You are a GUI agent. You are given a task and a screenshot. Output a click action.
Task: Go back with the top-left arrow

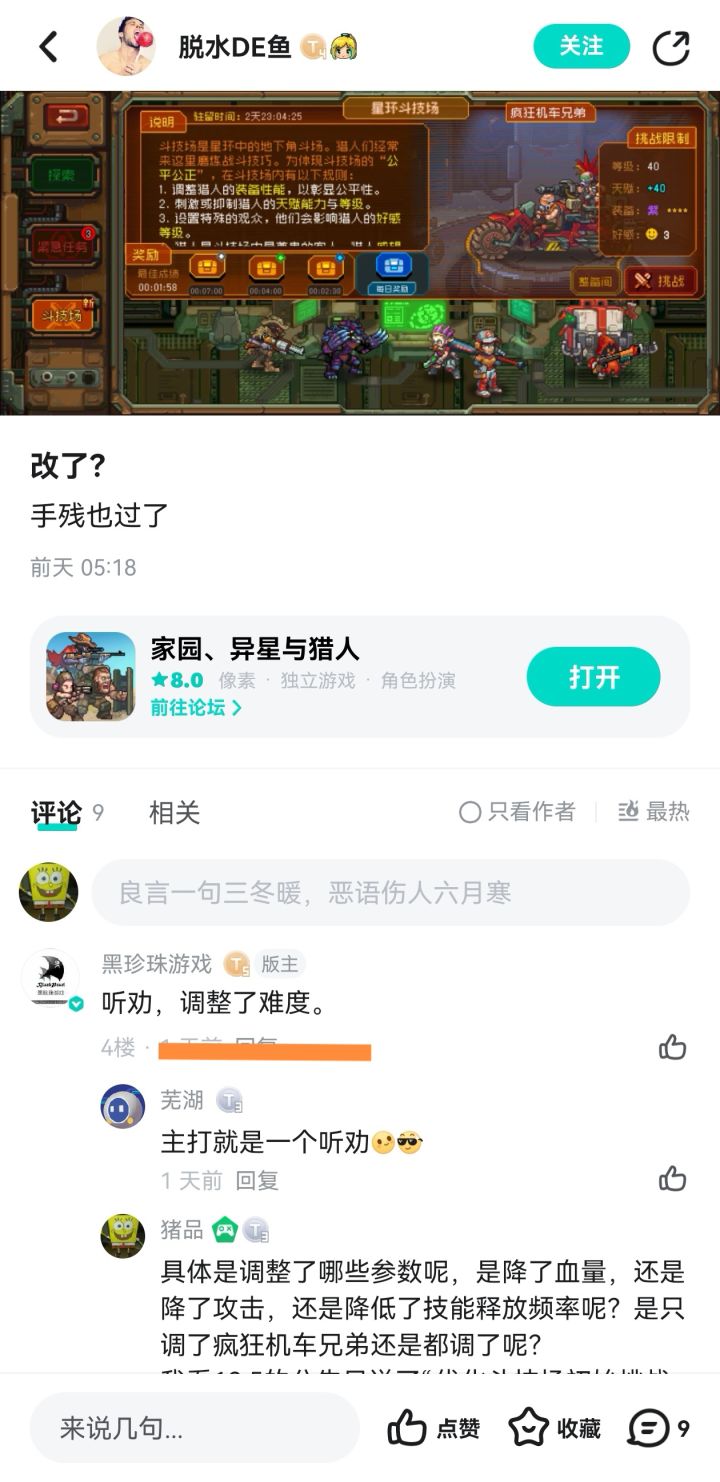pos(48,47)
